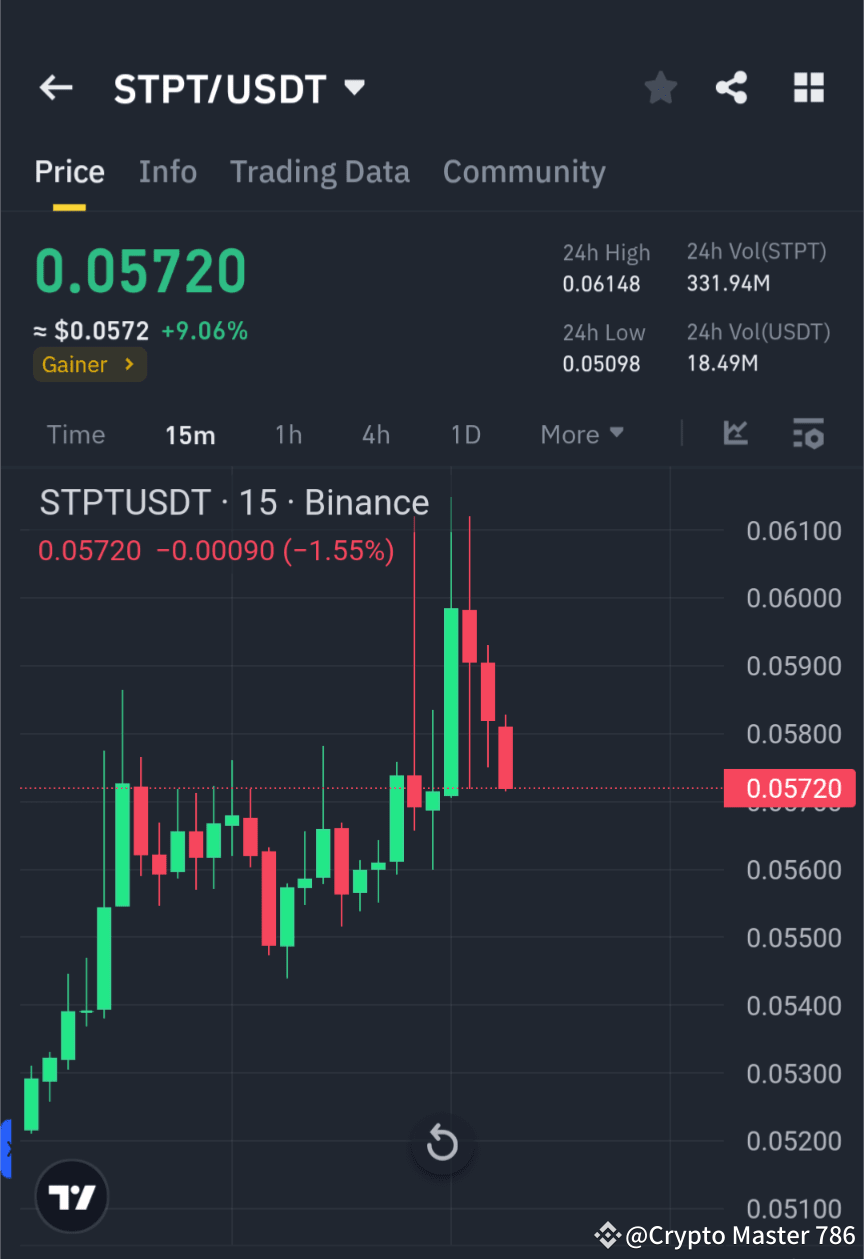This screenshot has width=864, height=1259.
Task: Tap the chart style icon above the chart
Action: (736, 434)
